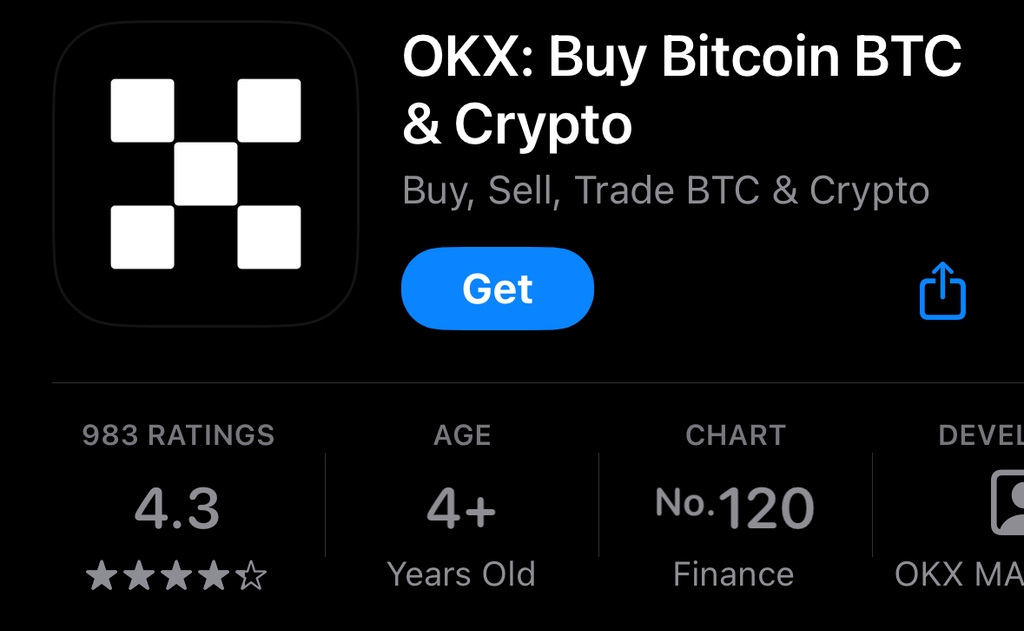Check the 4+ age rating details
This screenshot has height=631, width=1024.
(461, 508)
